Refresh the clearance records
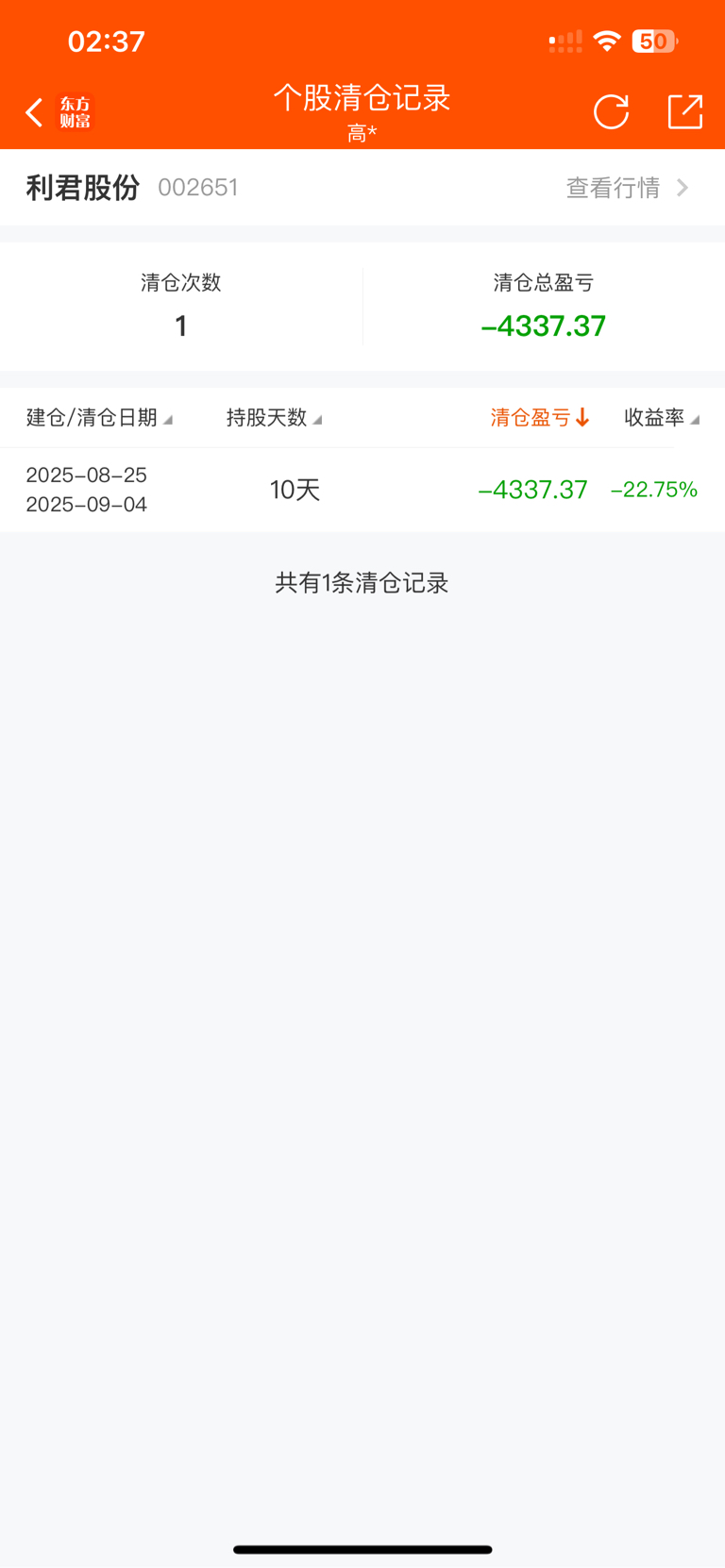Screen dimensions: 725x1568 coord(611,112)
